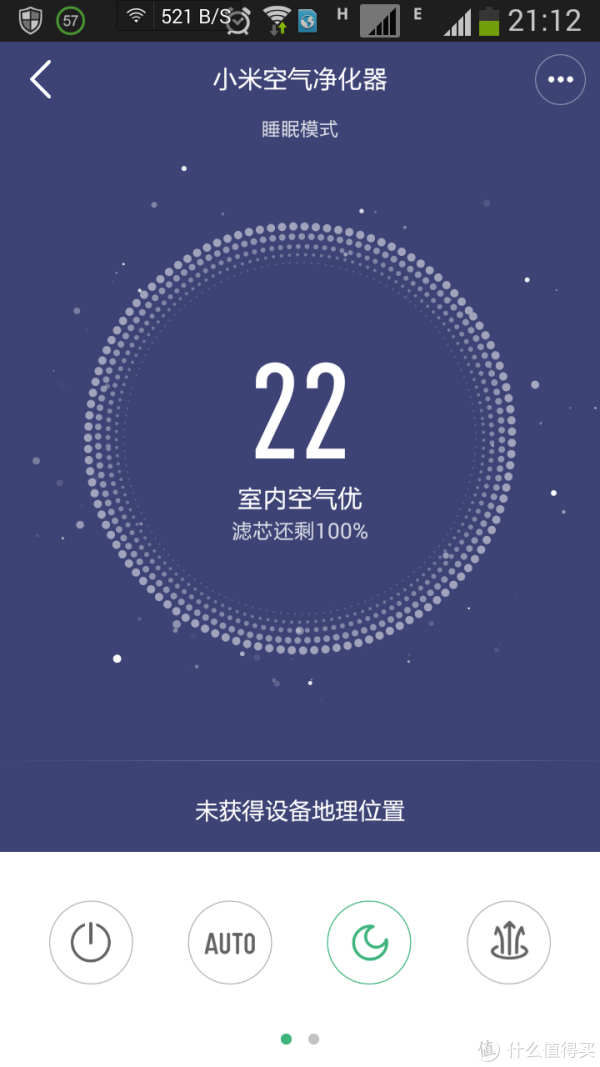Image resolution: width=600 pixels, height=1067 pixels.
Task: Tap the page indicator dots
Action: (300, 1039)
